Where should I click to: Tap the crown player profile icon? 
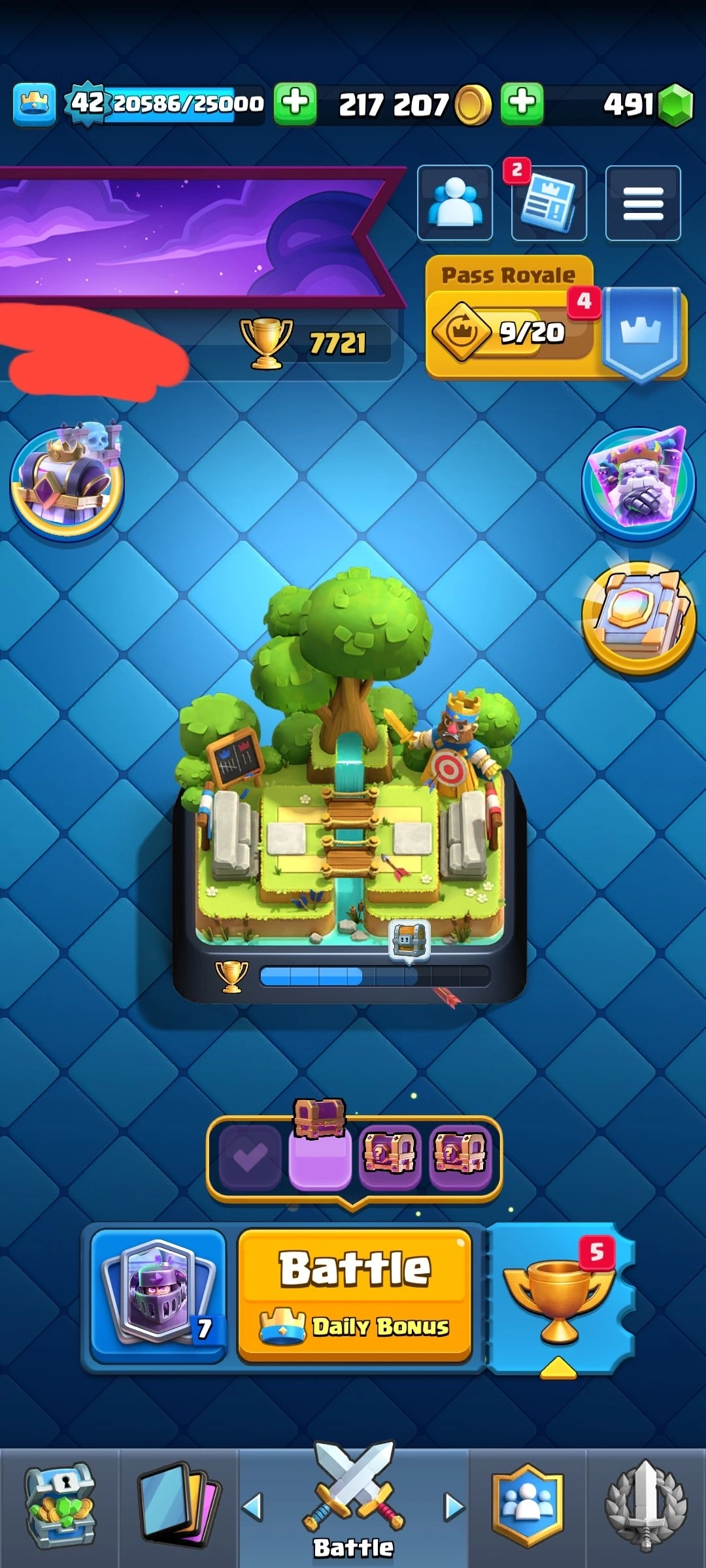tap(34, 104)
